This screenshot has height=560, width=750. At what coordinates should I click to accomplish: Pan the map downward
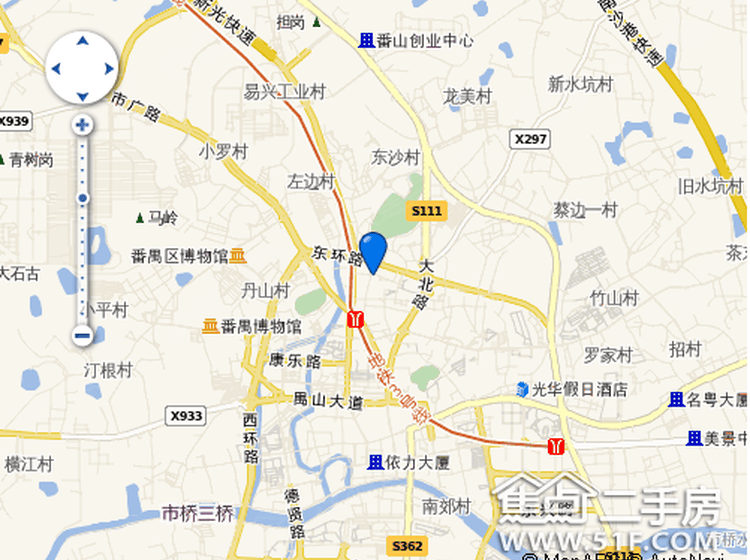(x=82, y=96)
